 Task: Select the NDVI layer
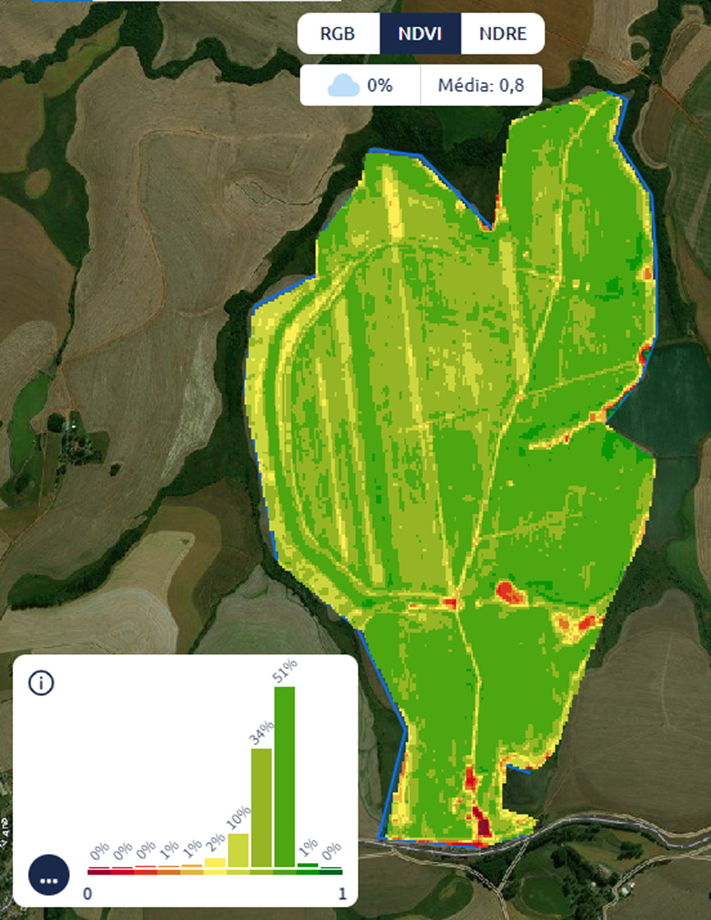pos(420,33)
